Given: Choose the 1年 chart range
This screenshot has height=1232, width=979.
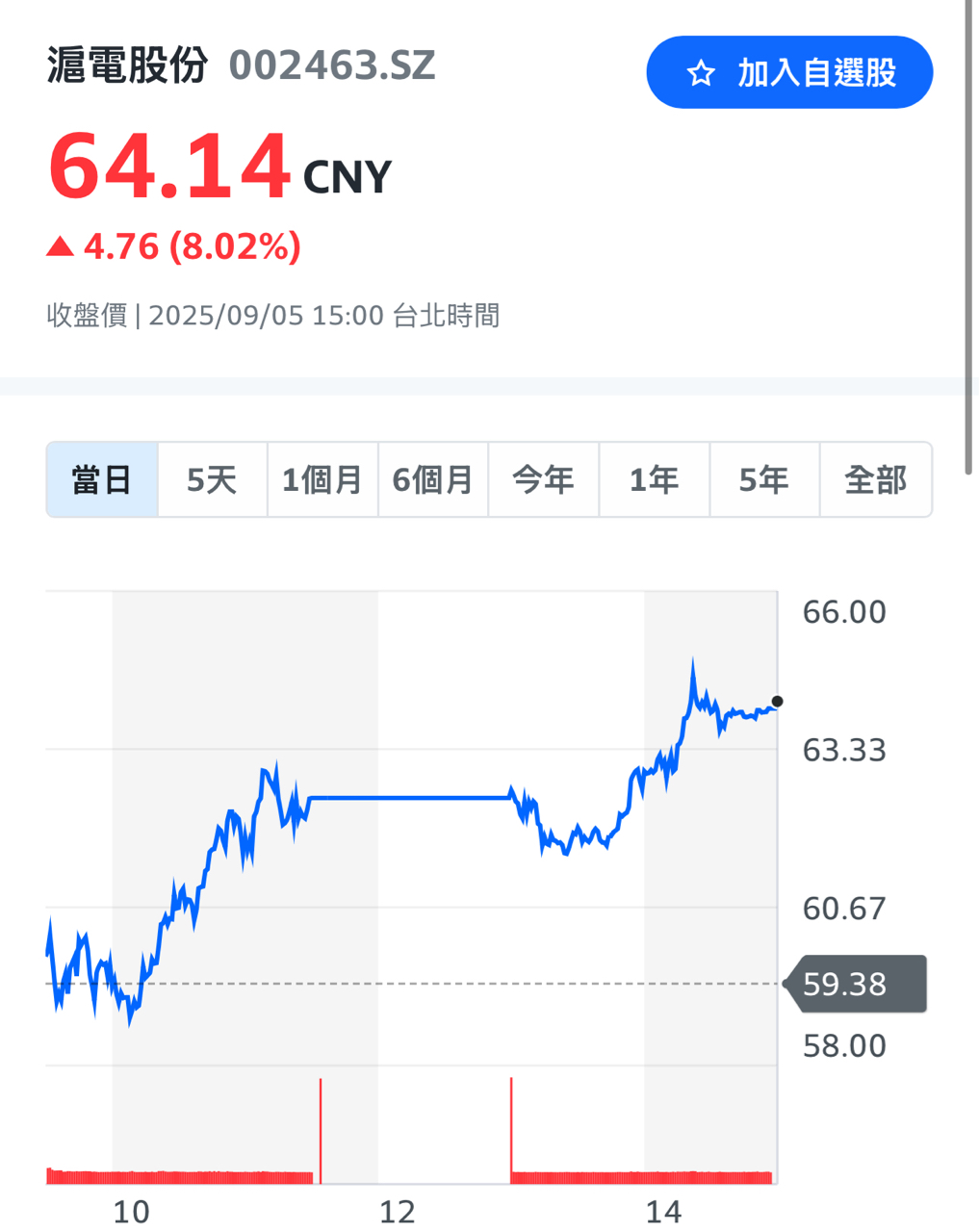Looking at the screenshot, I should click(654, 479).
